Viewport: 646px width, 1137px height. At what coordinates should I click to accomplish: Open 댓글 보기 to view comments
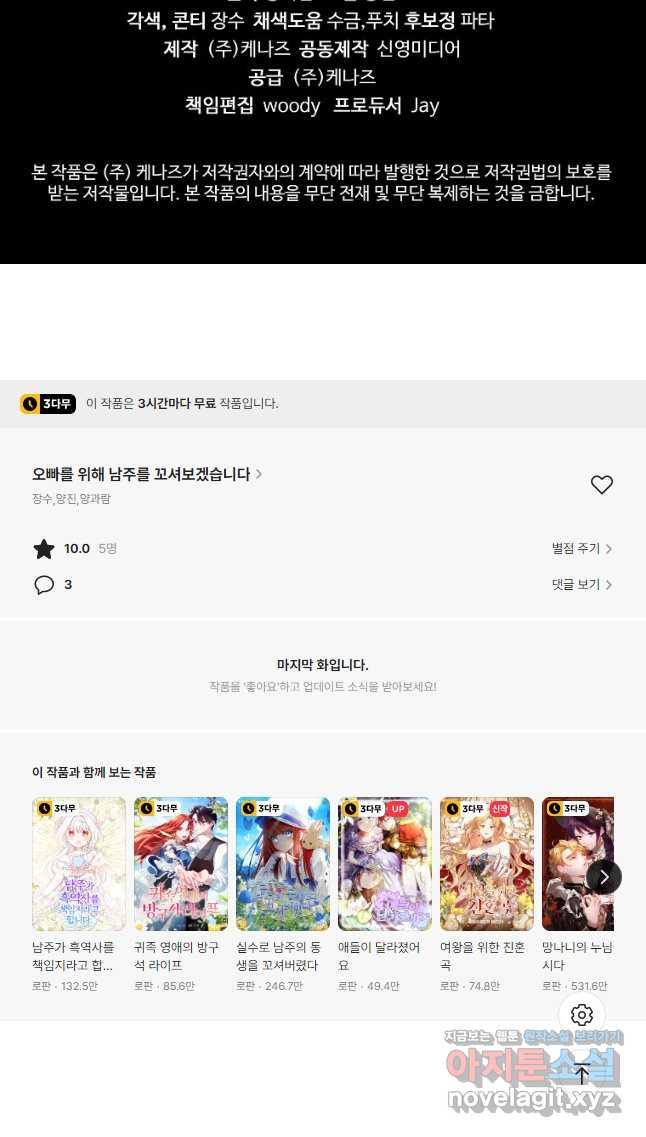[581, 584]
